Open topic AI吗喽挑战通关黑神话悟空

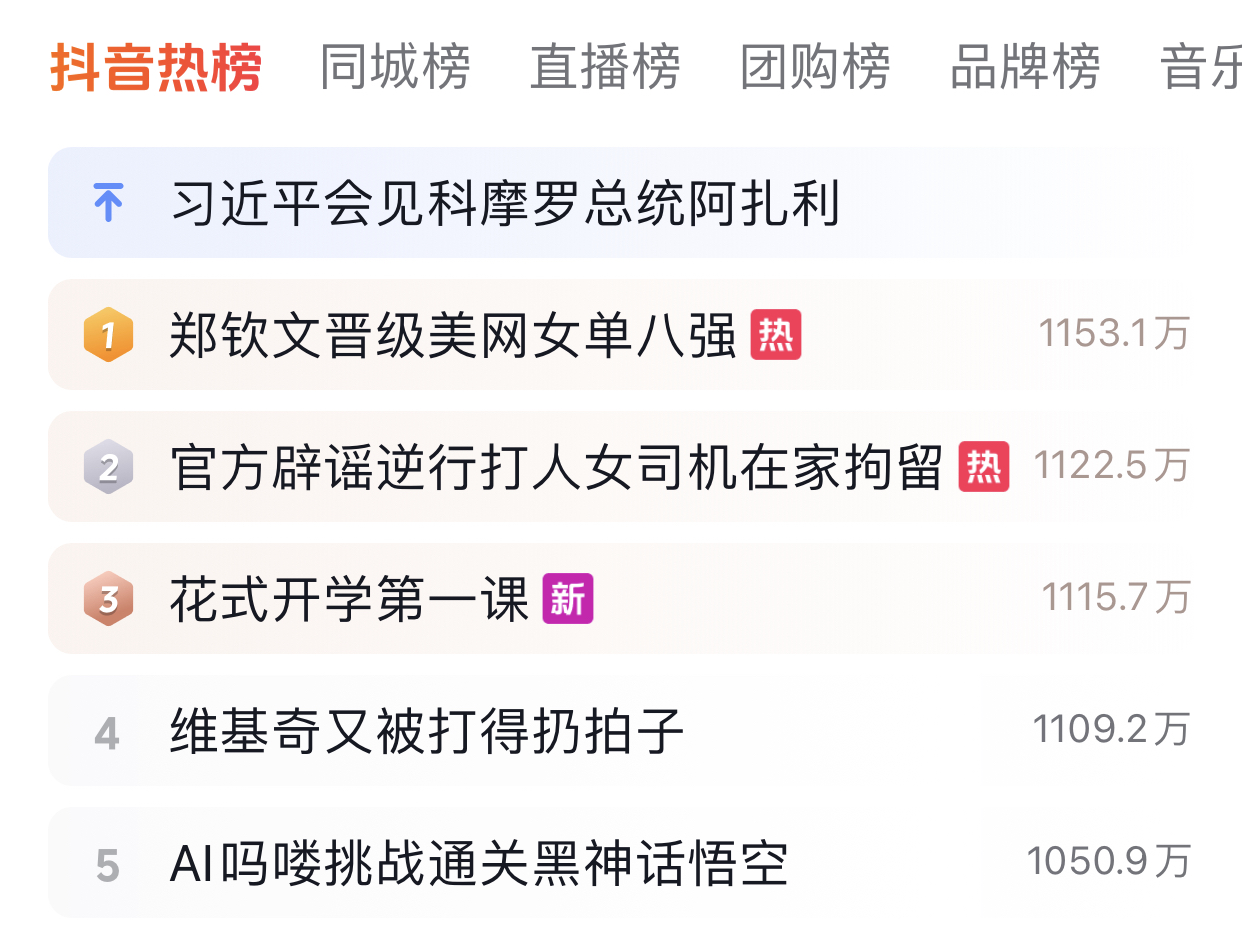tap(479, 863)
